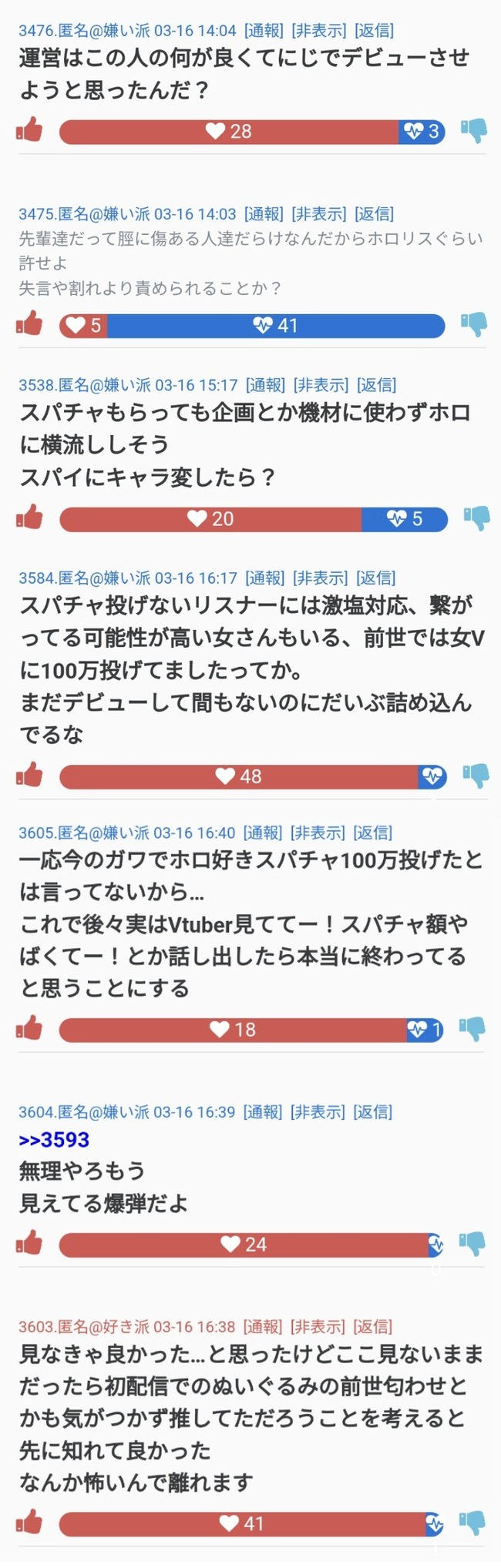The width and height of the screenshot is (501, 1568).
Task: Upvote comment 3475 with thumbs up
Action: 29,323
